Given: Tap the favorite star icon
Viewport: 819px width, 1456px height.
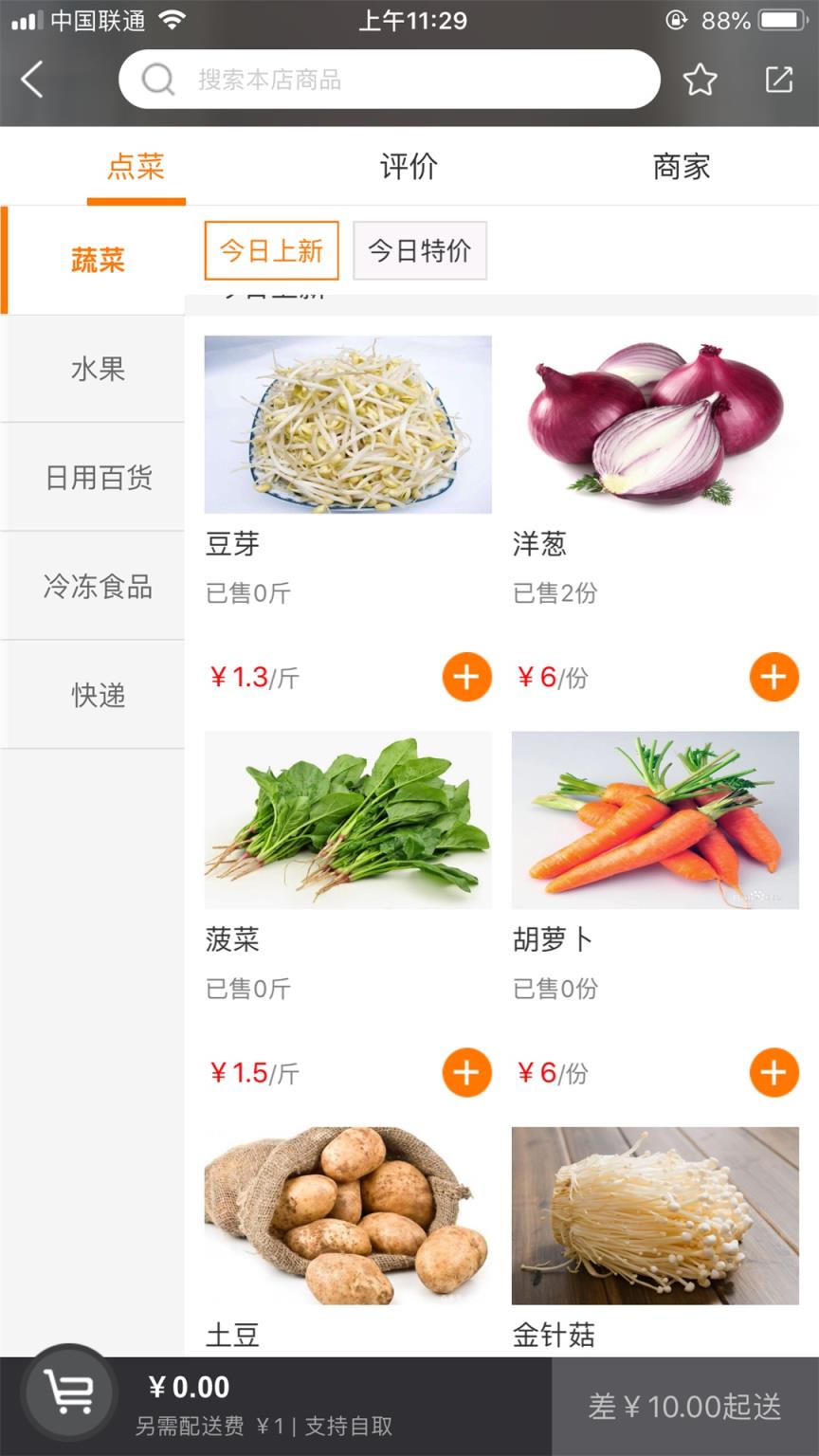Looking at the screenshot, I should point(701,80).
